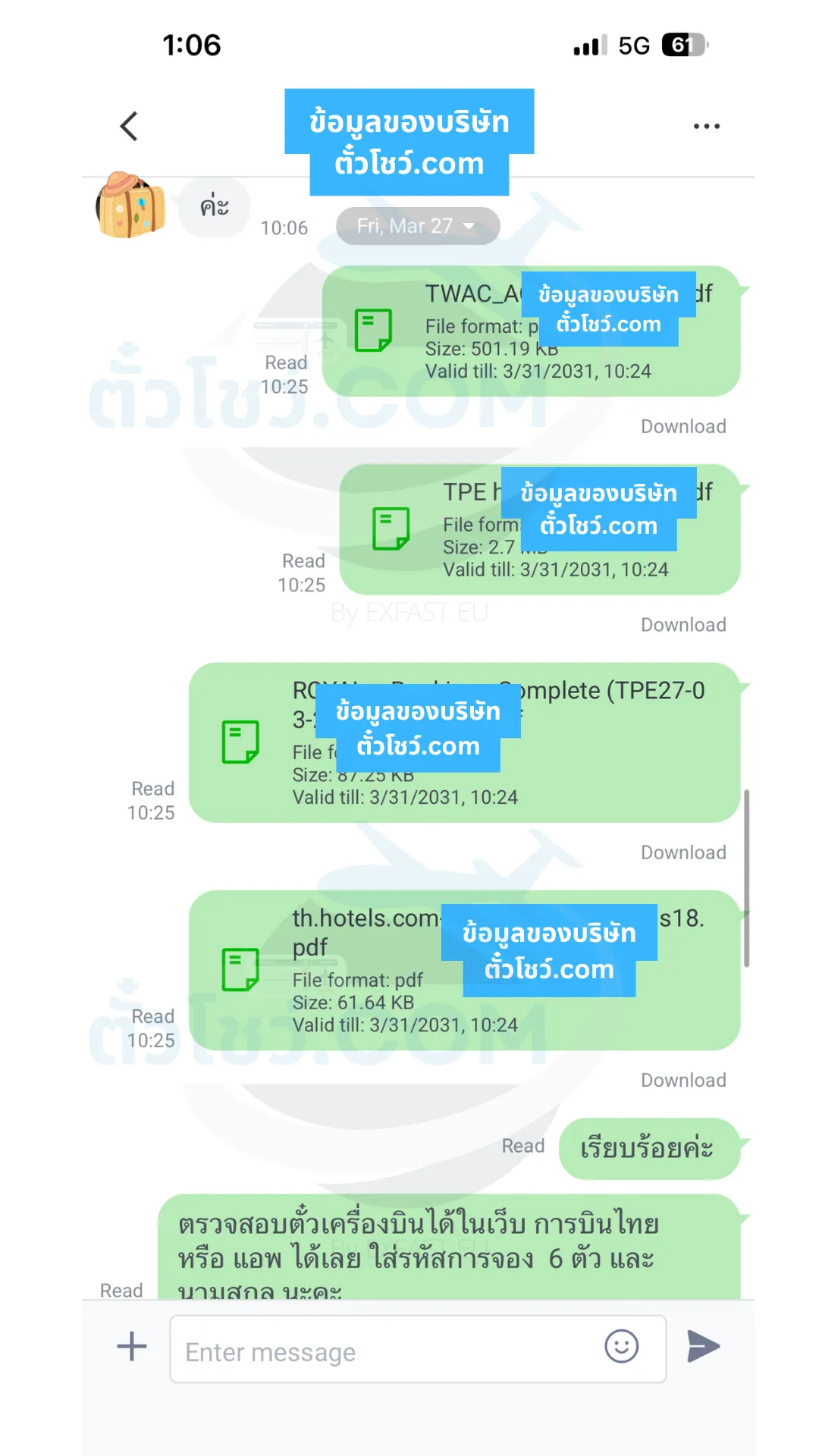Screen dimensions: 819x1456
Task: Go back using the back arrow
Action: (x=130, y=126)
